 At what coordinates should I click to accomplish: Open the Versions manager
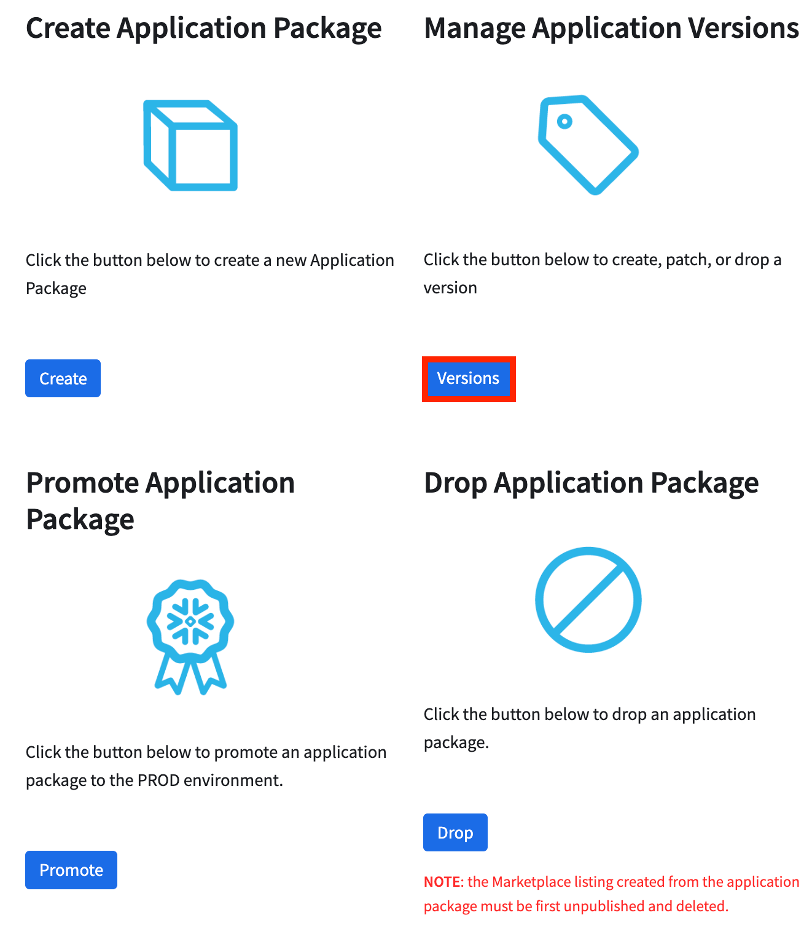[x=468, y=378]
